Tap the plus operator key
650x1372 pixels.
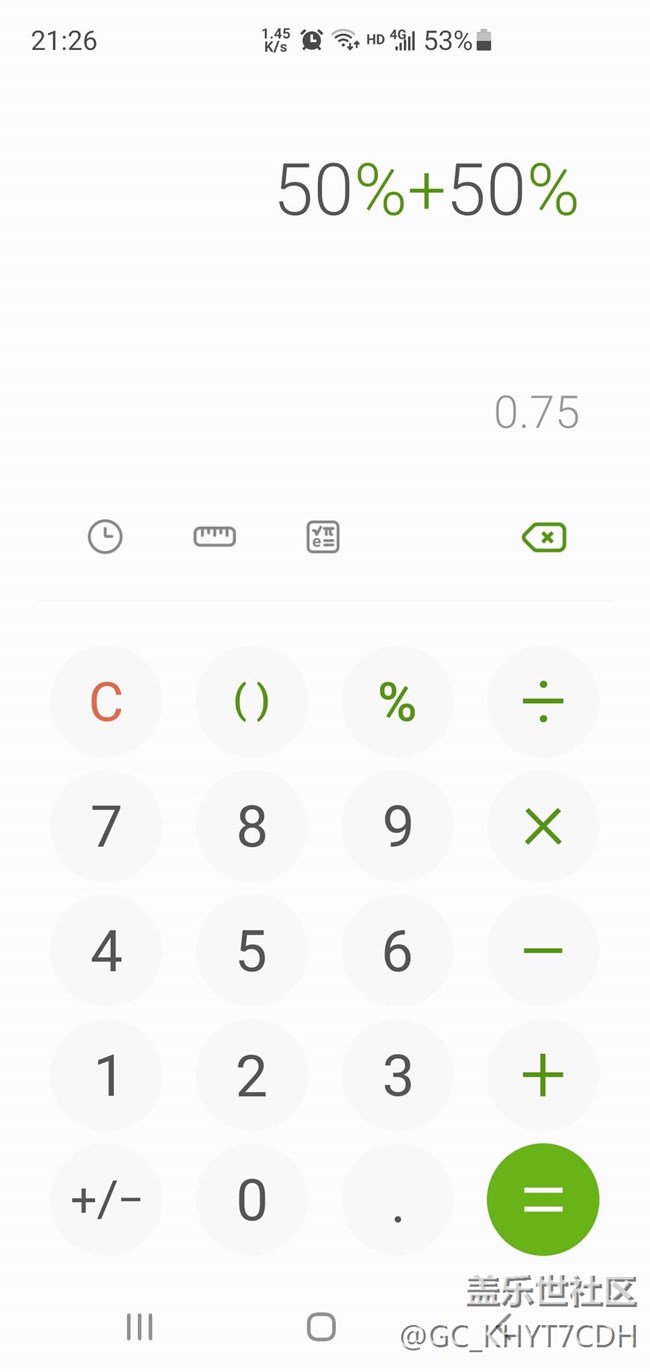pyautogui.click(x=543, y=1075)
